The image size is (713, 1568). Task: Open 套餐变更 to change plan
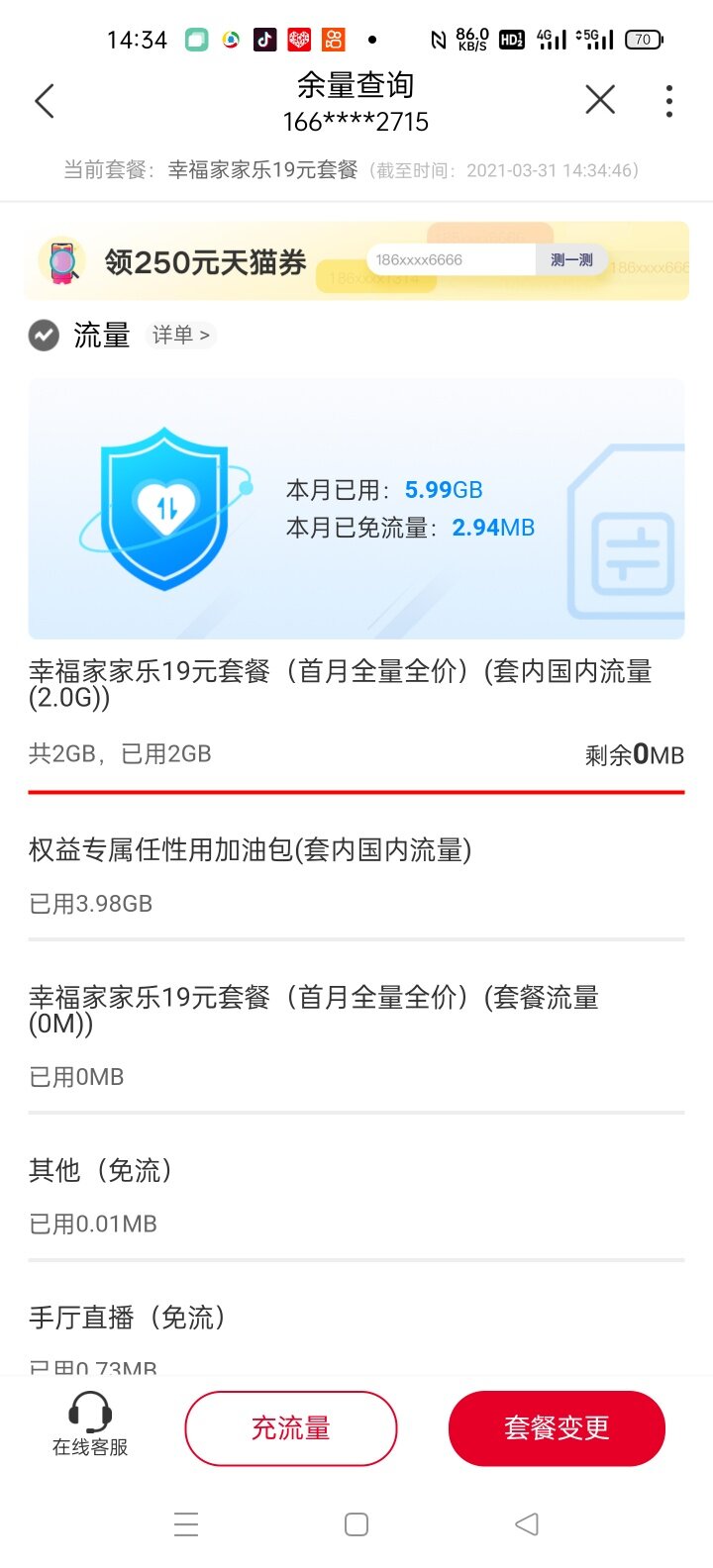click(x=557, y=1428)
